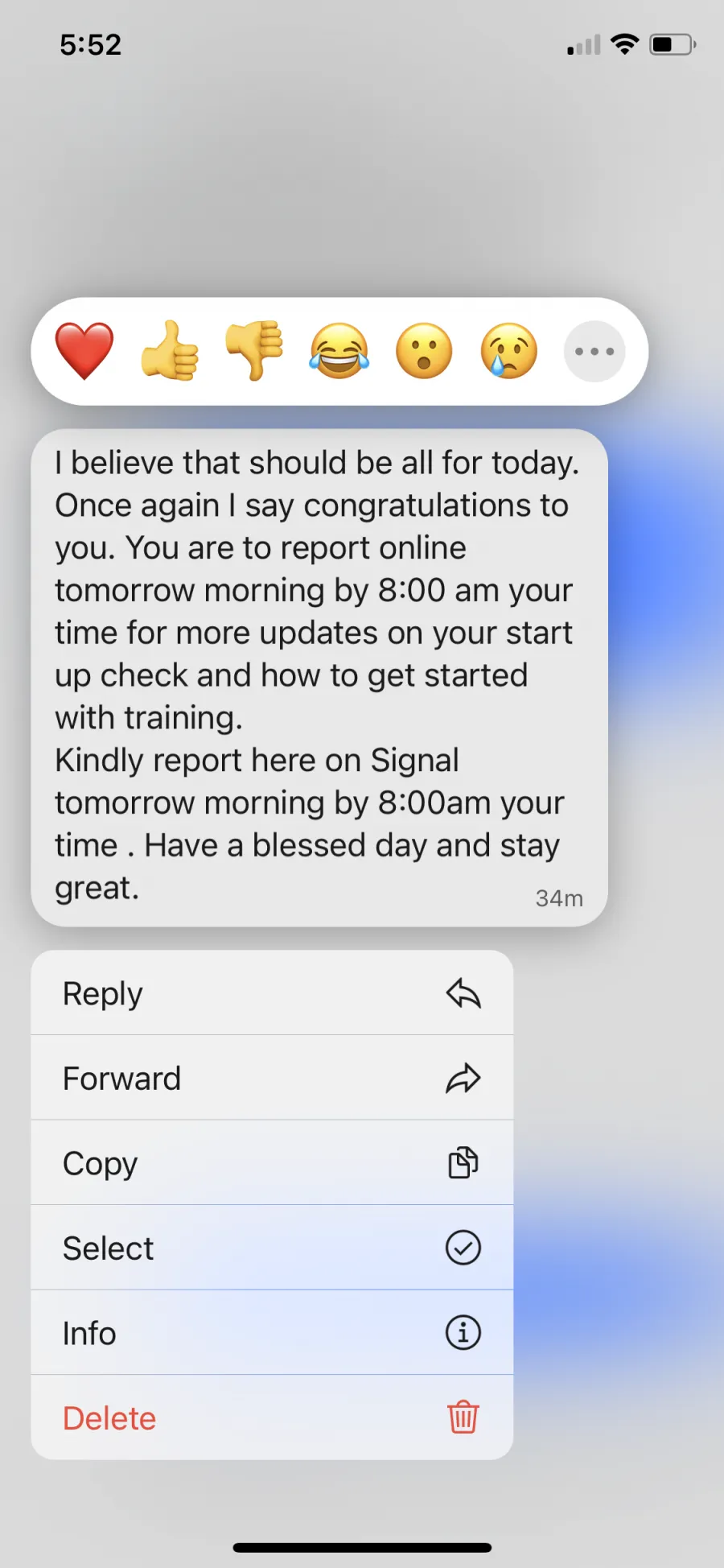The image size is (724, 1568).
Task: React with the surprised face emoji
Action: tap(425, 351)
